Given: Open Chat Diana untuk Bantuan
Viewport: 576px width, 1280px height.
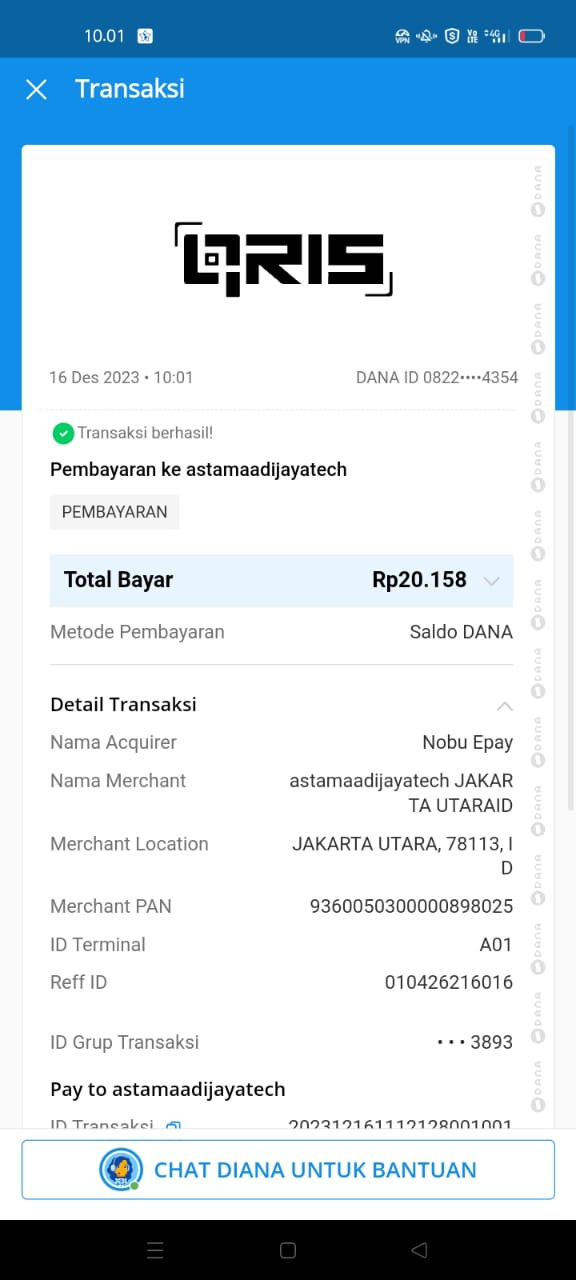Looking at the screenshot, I should 288,1169.
